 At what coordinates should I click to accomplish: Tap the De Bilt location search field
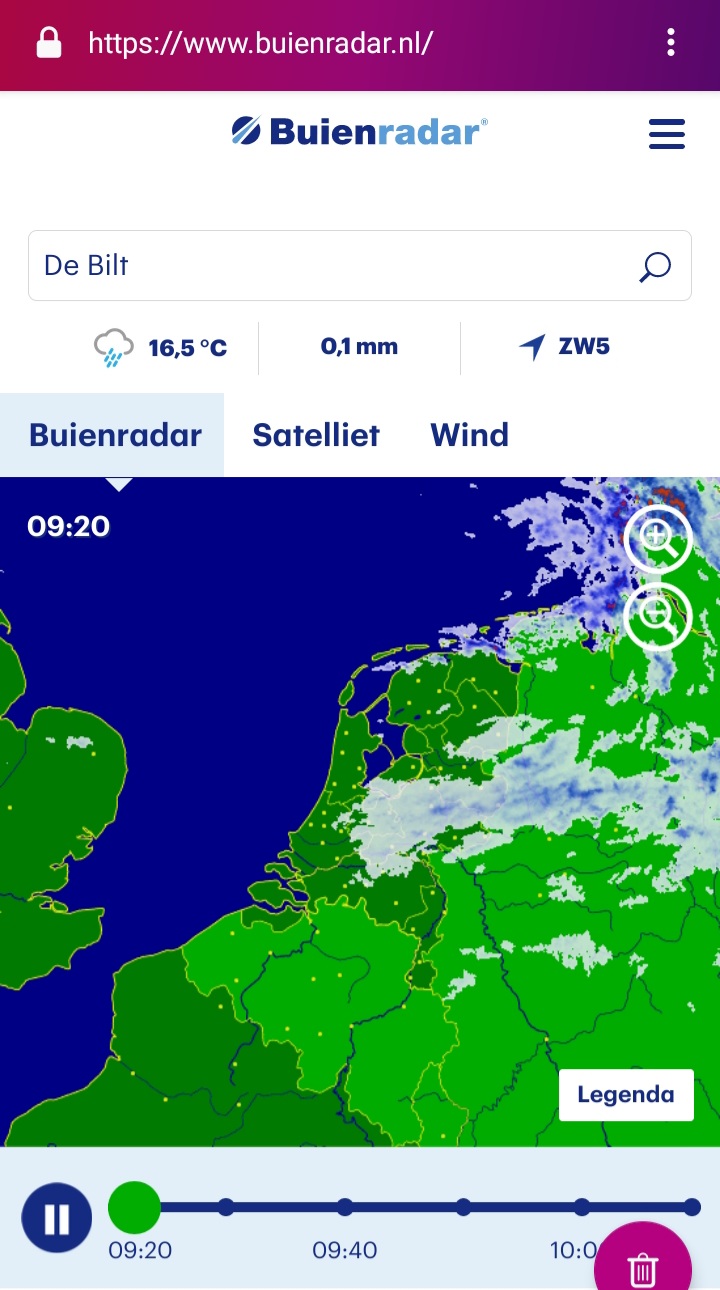pyautogui.click(x=360, y=266)
